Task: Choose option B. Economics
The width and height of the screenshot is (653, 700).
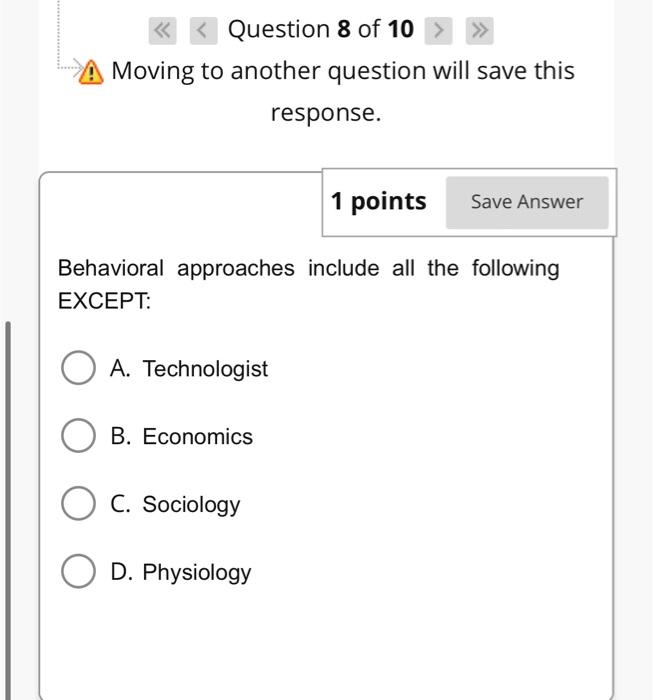Action: coord(78,437)
